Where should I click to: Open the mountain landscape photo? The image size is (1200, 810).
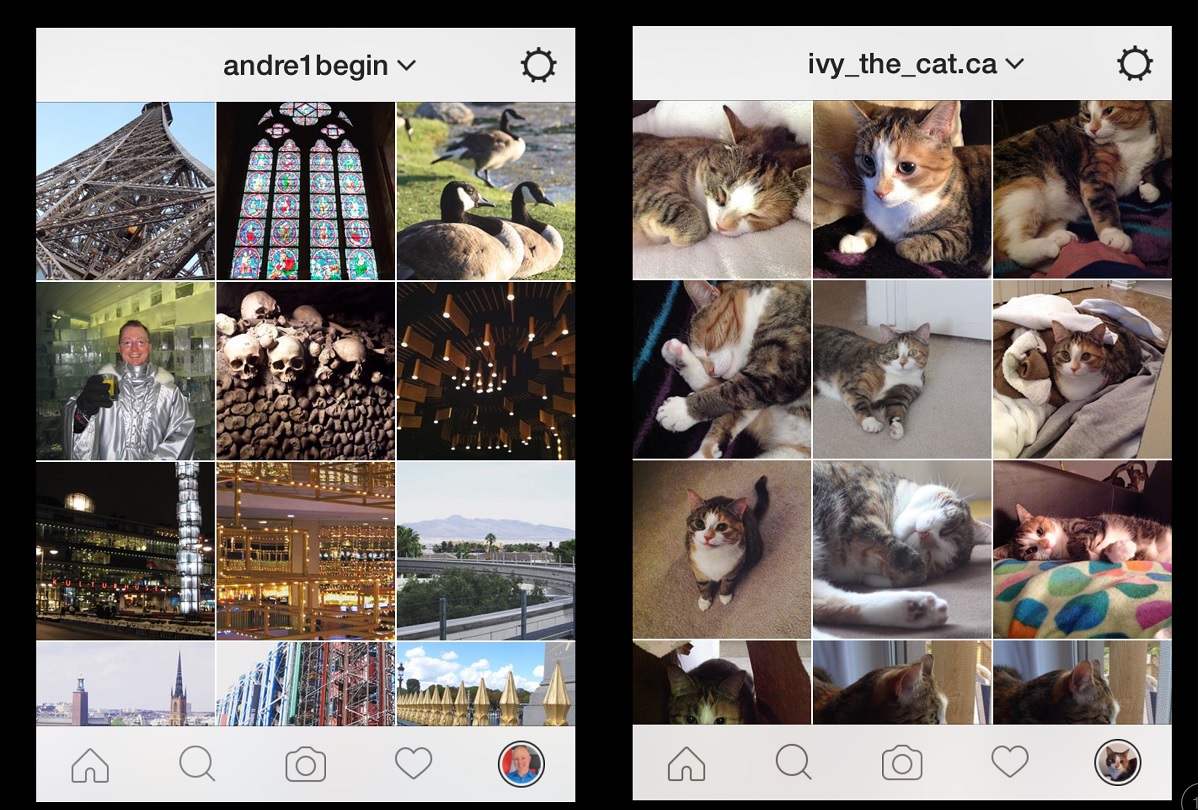tap(485, 550)
